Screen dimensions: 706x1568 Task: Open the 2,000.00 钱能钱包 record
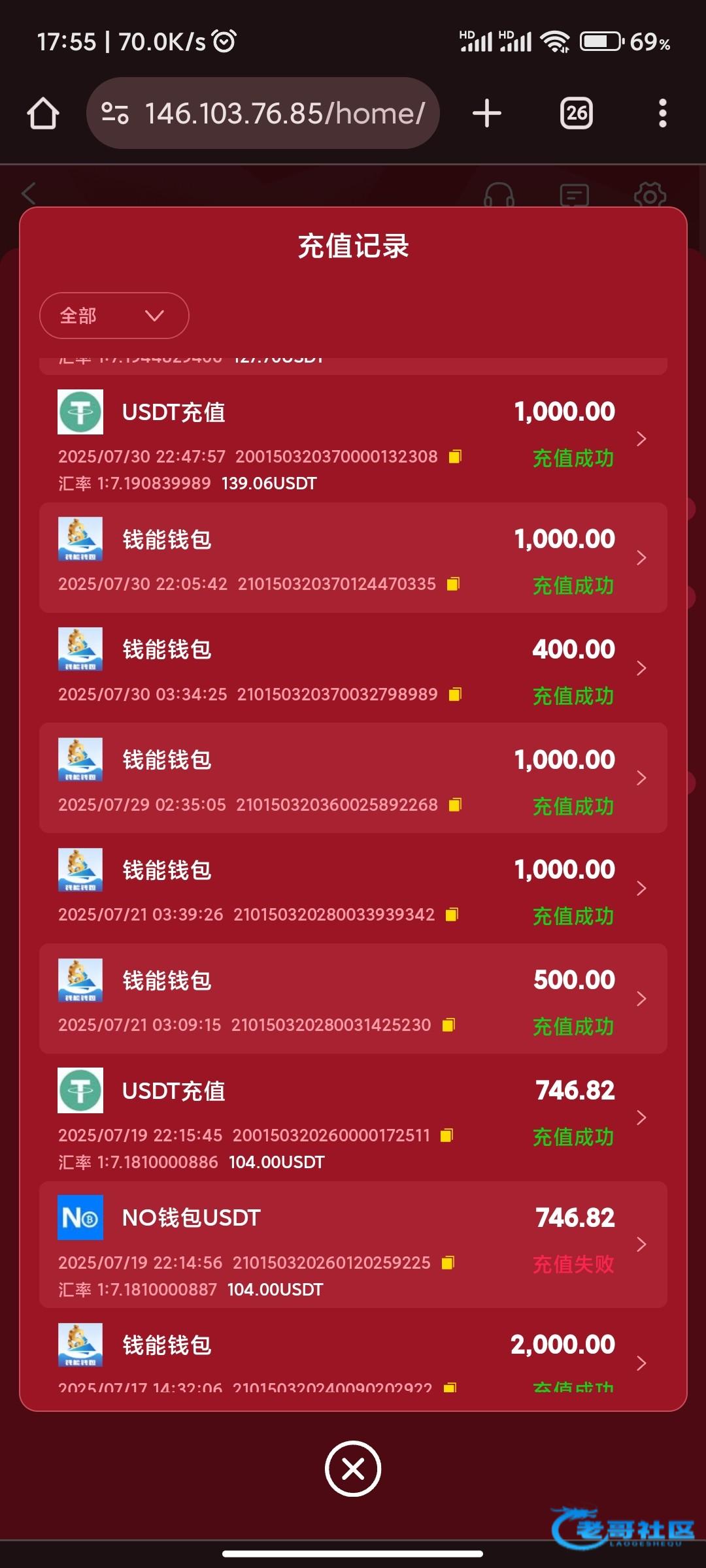pos(353,1351)
